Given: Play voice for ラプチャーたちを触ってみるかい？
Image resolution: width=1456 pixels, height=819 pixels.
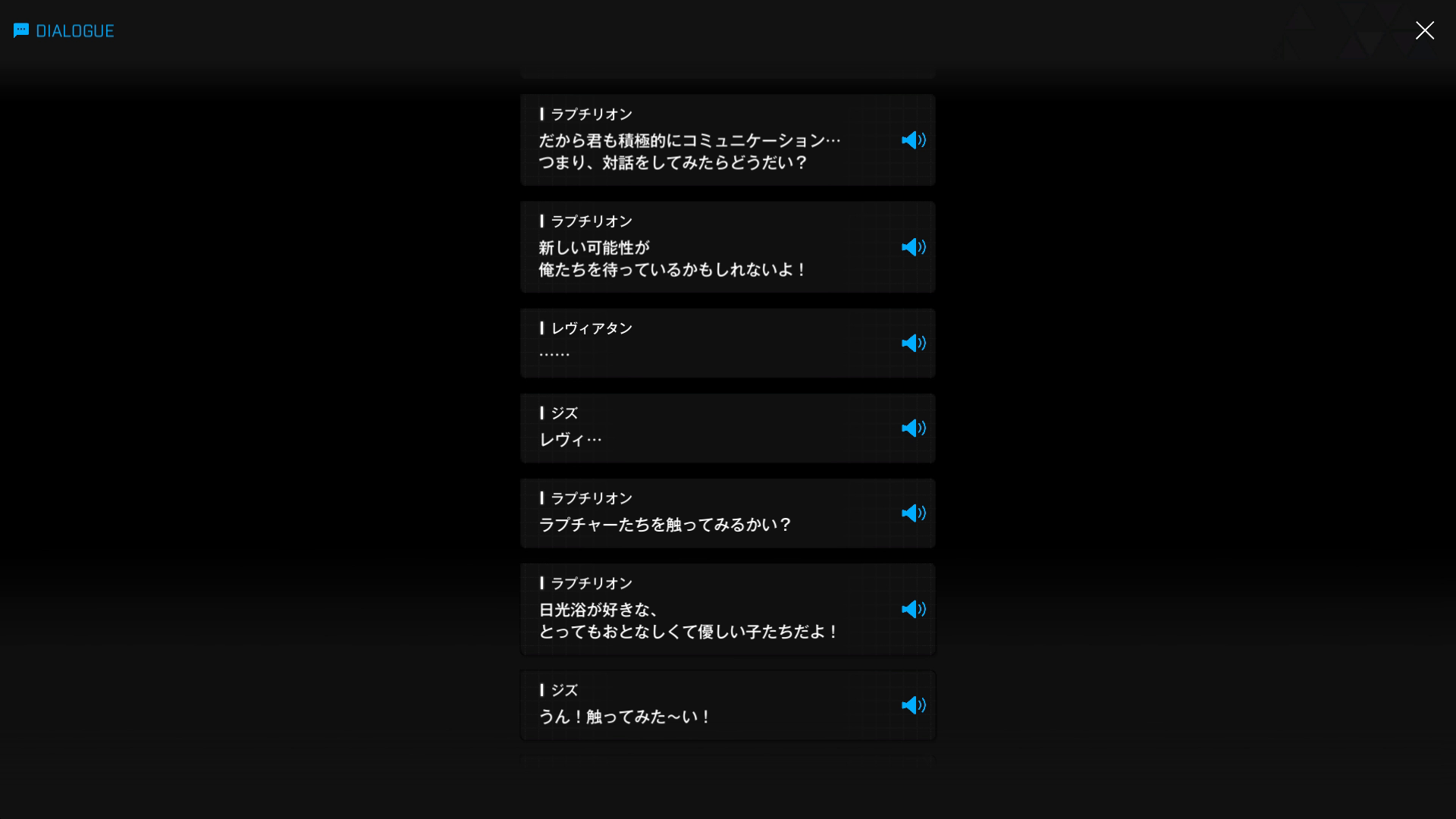Looking at the screenshot, I should point(913,513).
